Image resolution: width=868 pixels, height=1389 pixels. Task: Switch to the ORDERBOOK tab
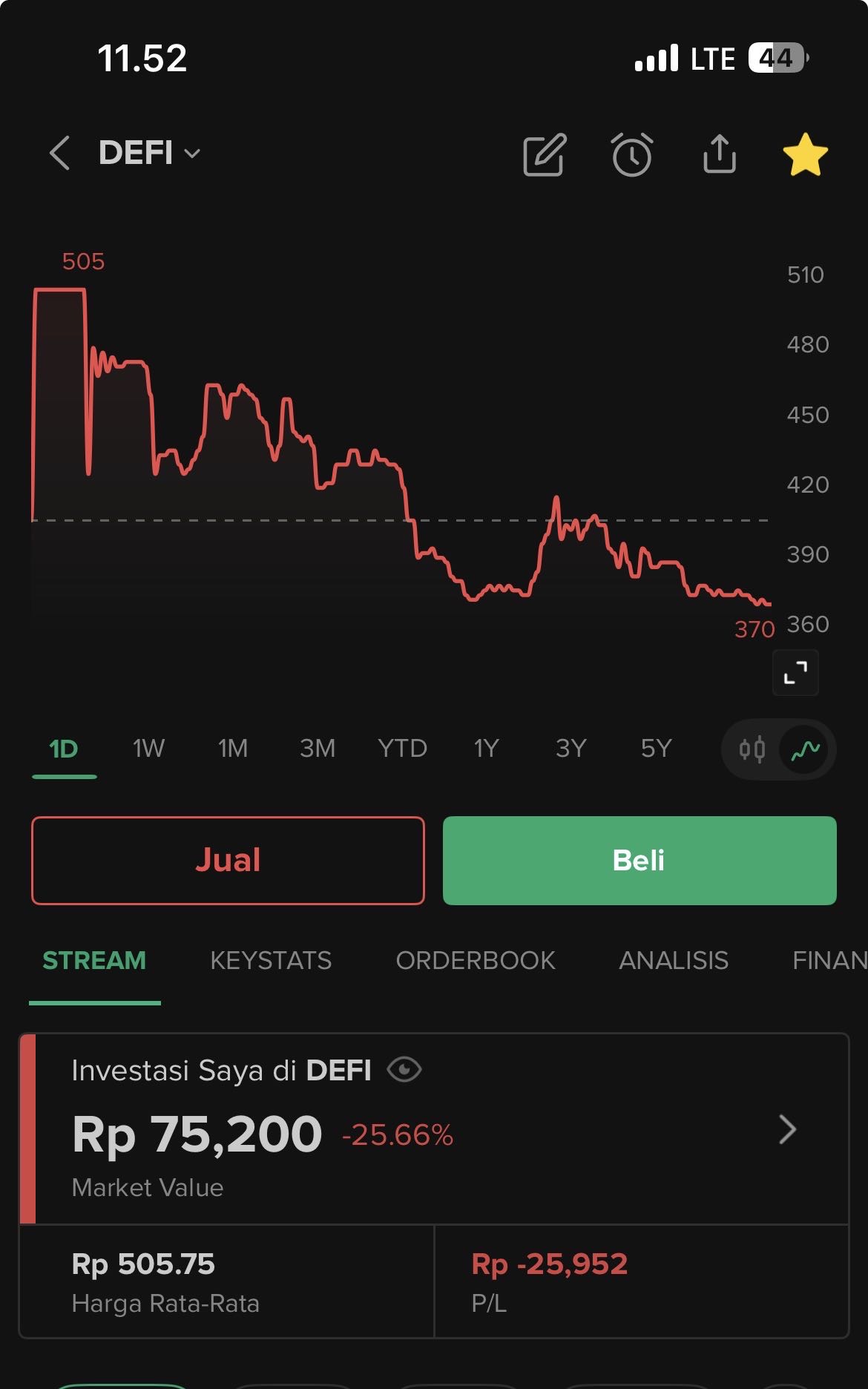(x=476, y=960)
